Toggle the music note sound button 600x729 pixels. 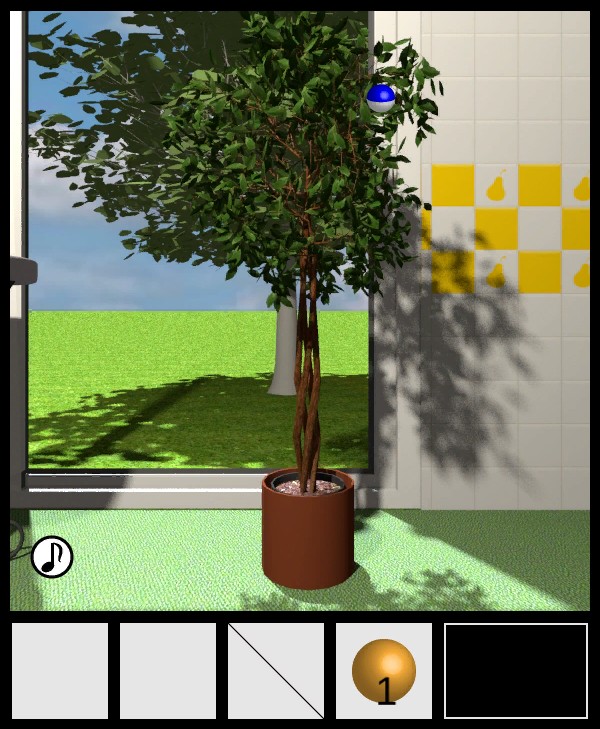click(52, 557)
